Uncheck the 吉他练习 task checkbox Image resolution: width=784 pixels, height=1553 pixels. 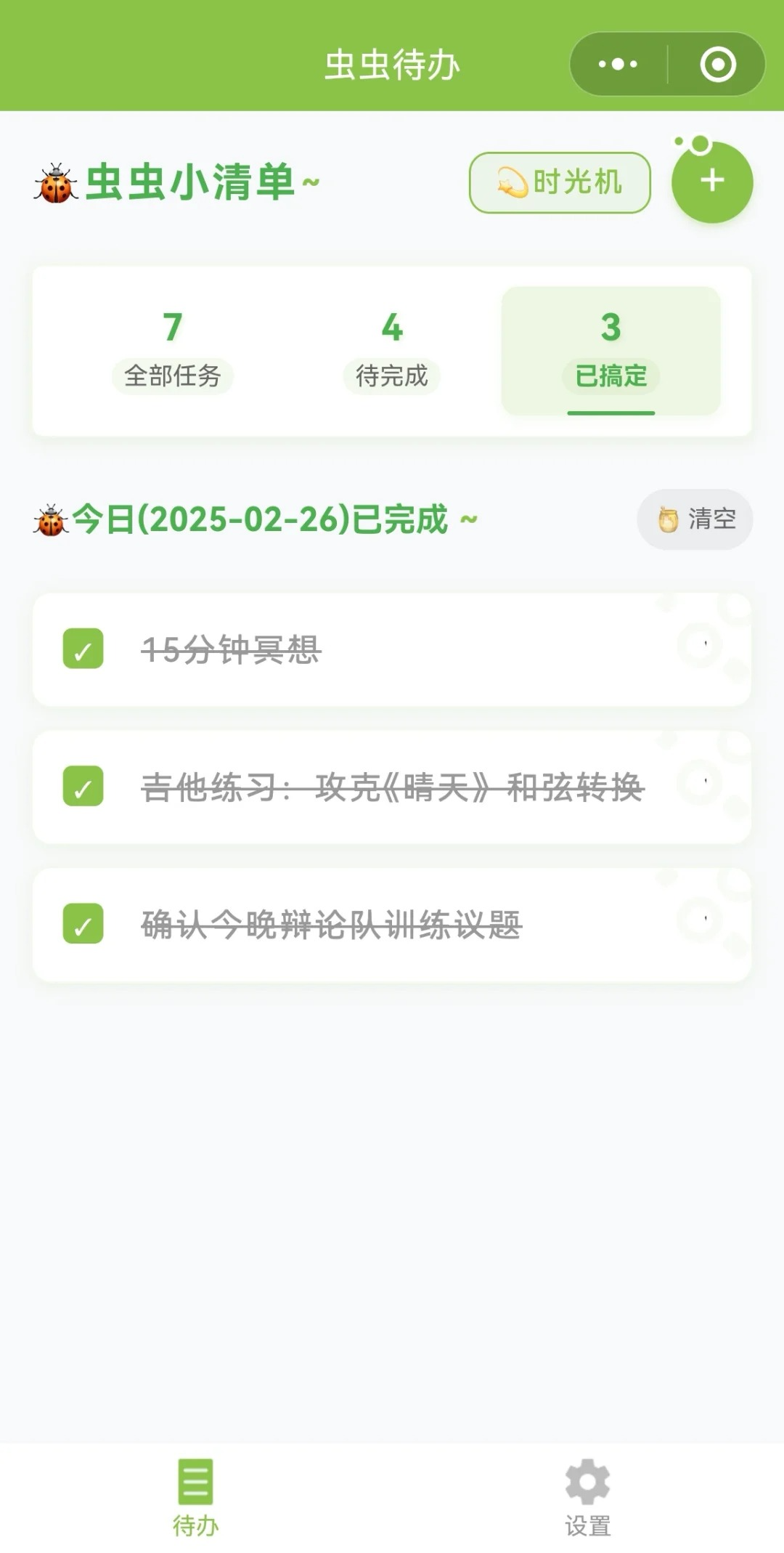(x=83, y=786)
